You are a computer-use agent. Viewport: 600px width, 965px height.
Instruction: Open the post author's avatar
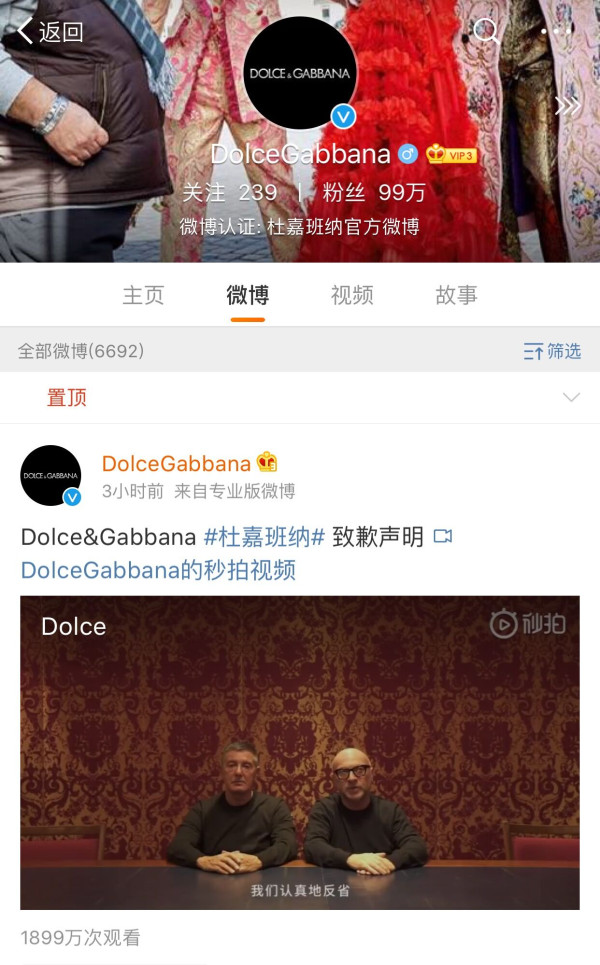(x=51, y=475)
